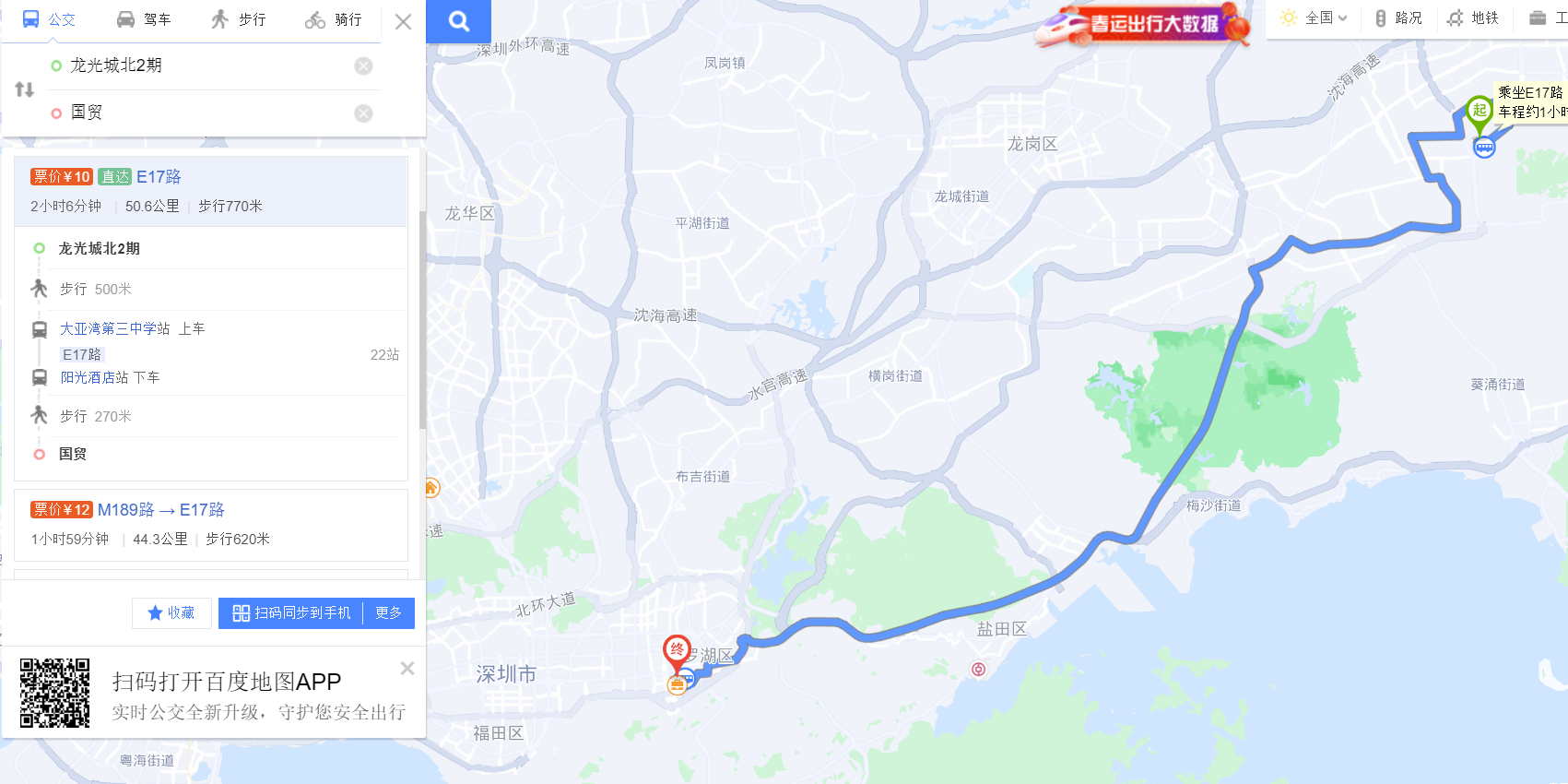The height and width of the screenshot is (784, 1568).
Task: Tap the blue search button
Action: click(x=458, y=21)
